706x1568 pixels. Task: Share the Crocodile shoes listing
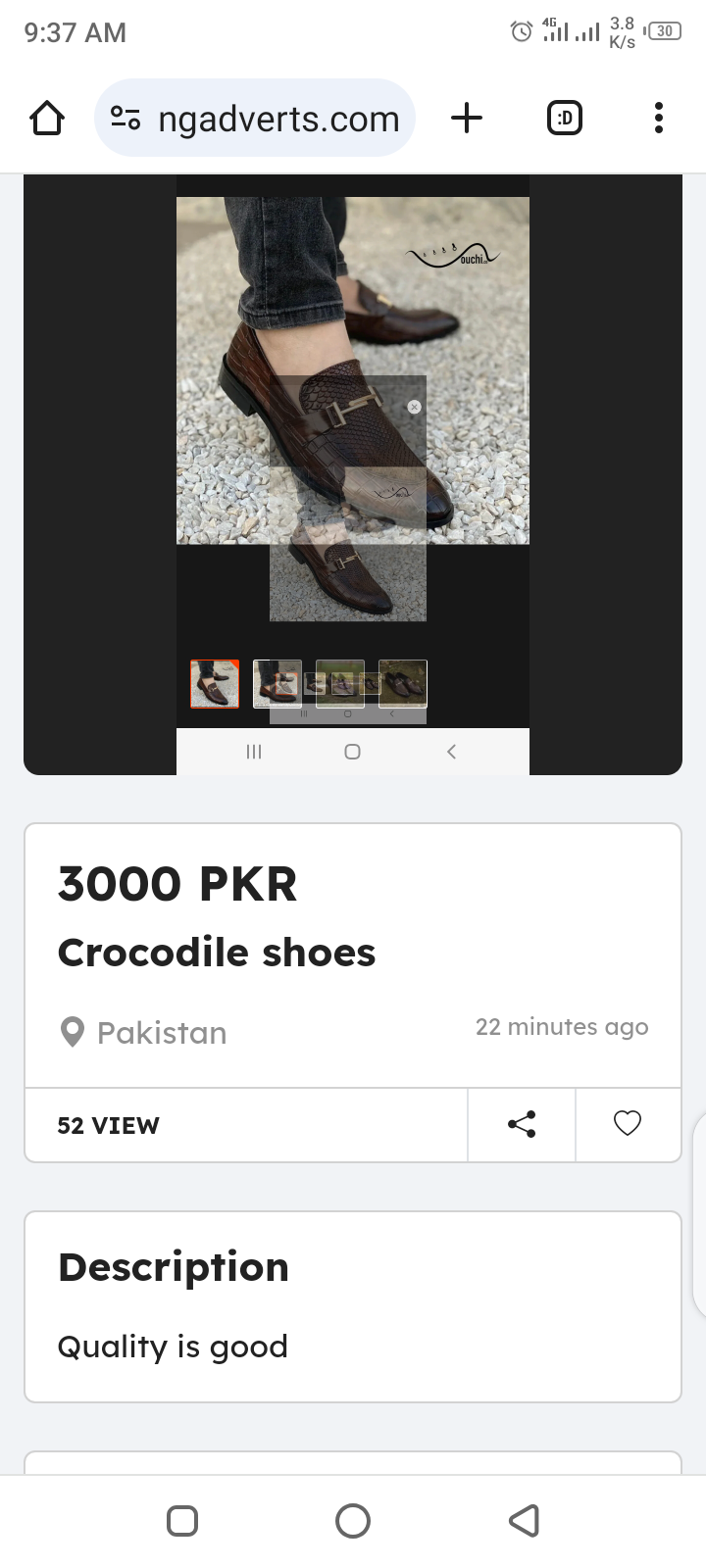tap(522, 1124)
